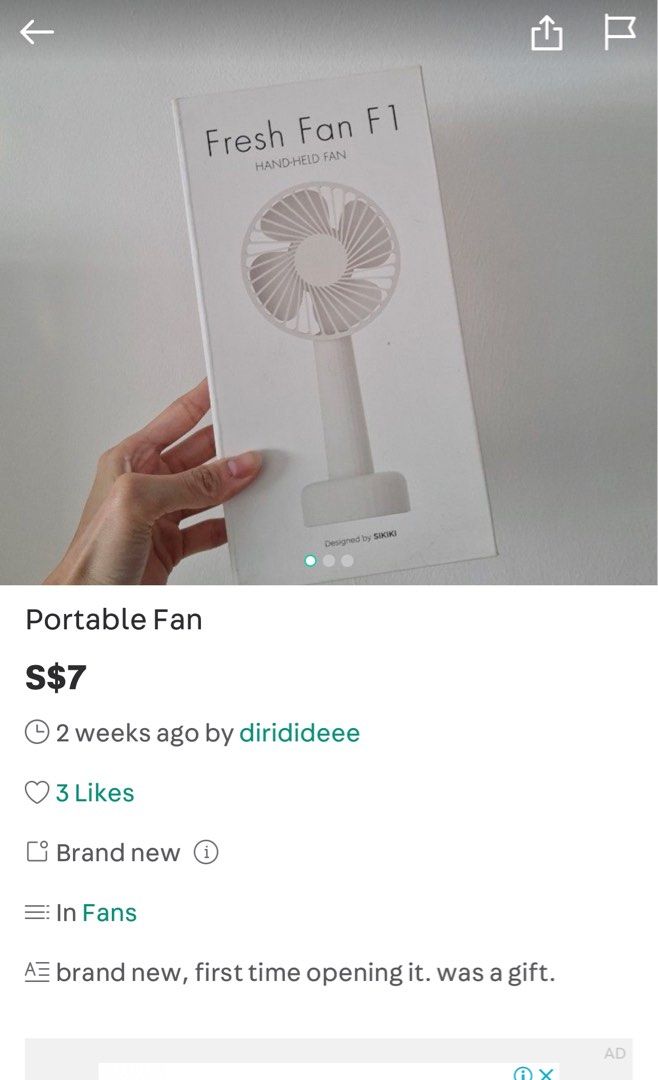This screenshot has height=1080, width=658.
Task: Close the advertisement banner
Action: (x=546, y=1073)
